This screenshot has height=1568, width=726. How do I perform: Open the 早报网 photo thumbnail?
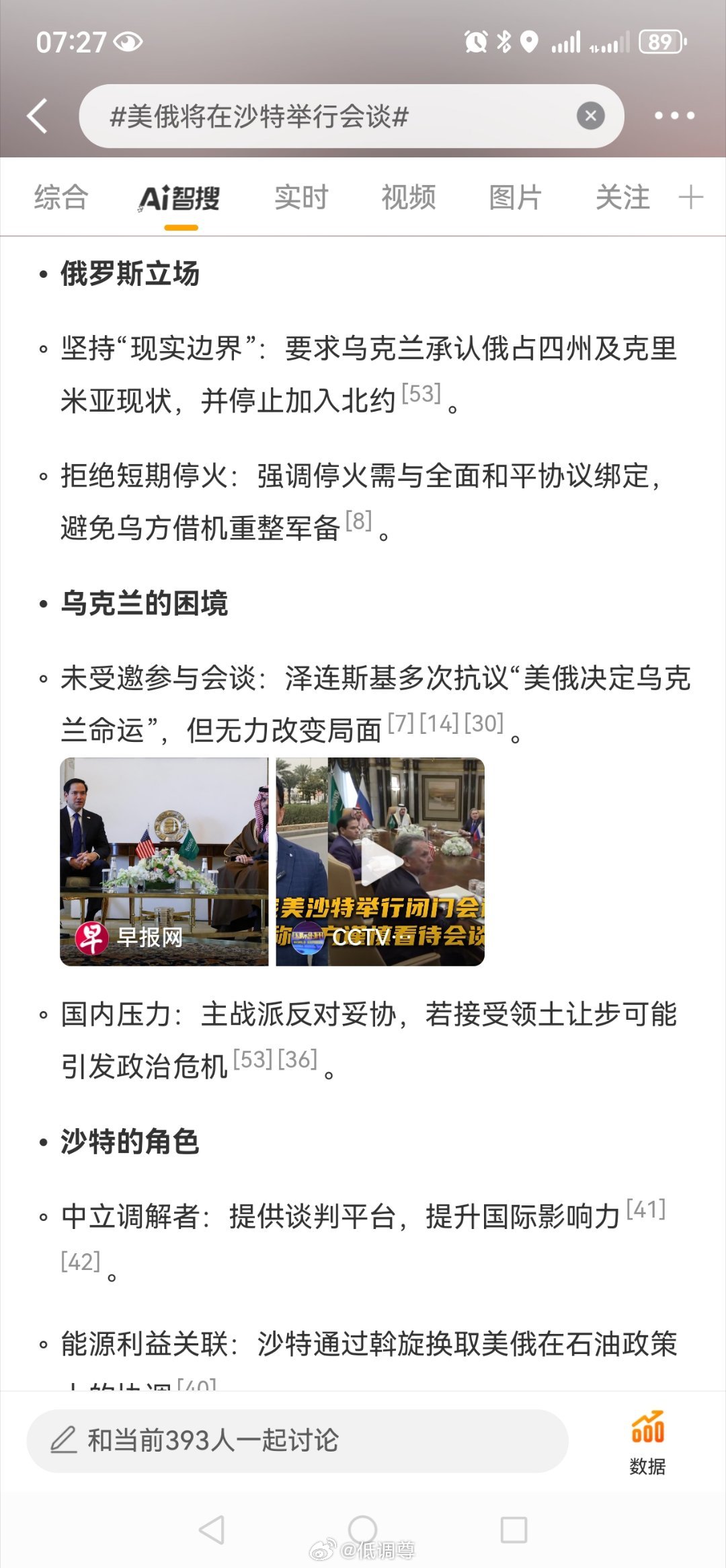coord(164,862)
